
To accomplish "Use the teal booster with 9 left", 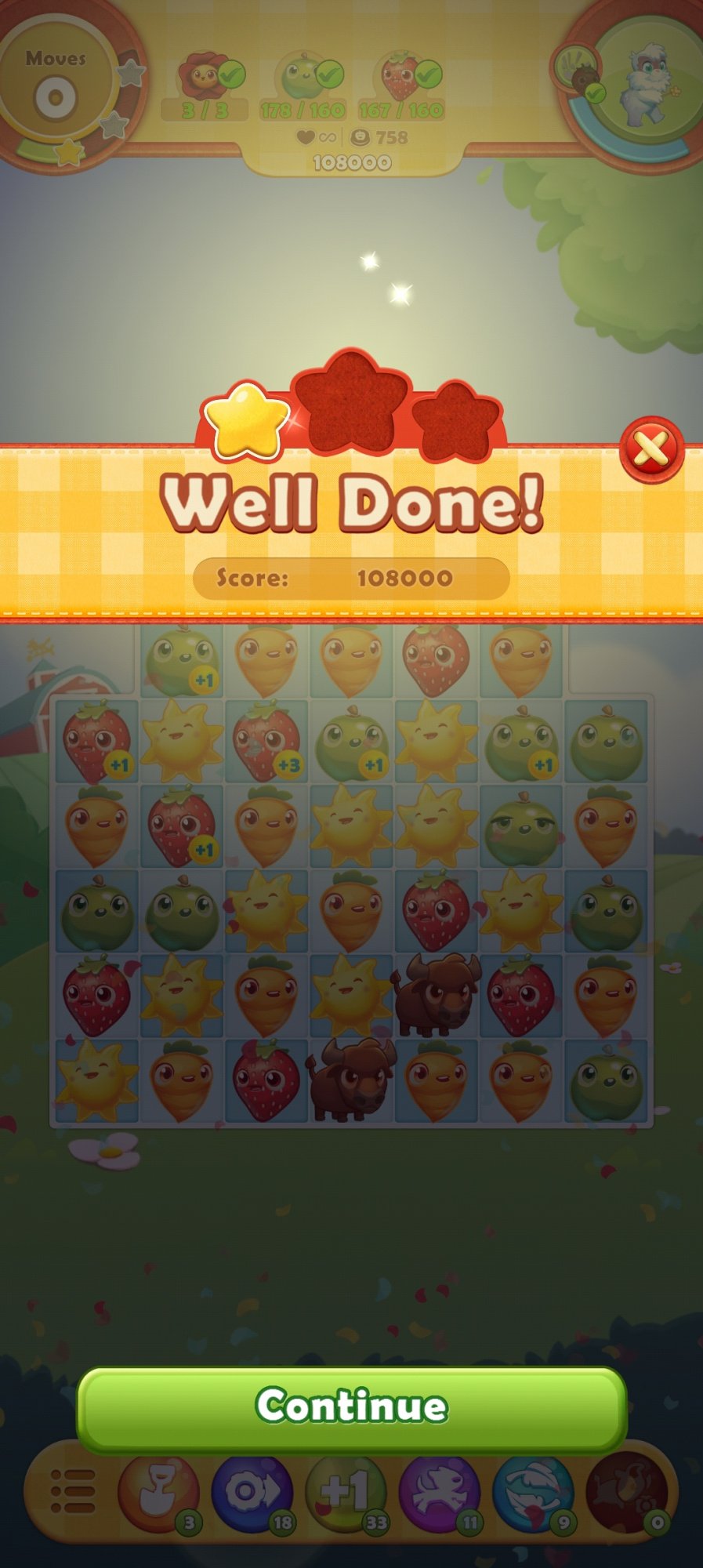I will (x=533, y=1493).
